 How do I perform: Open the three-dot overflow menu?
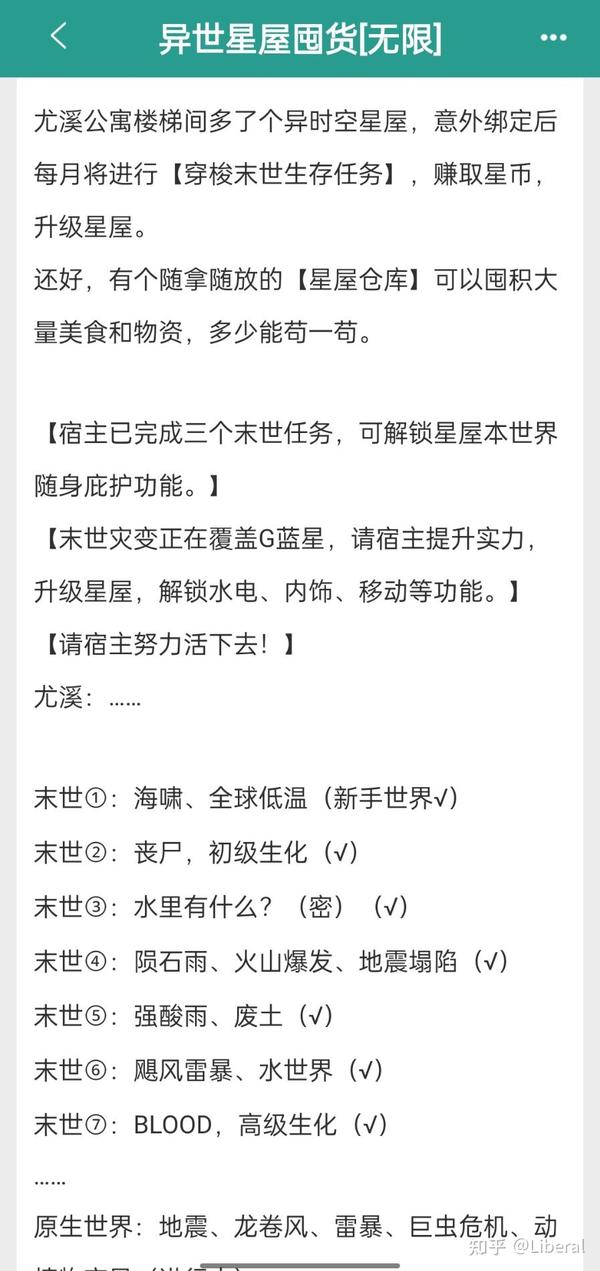pyautogui.click(x=553, y=38)
